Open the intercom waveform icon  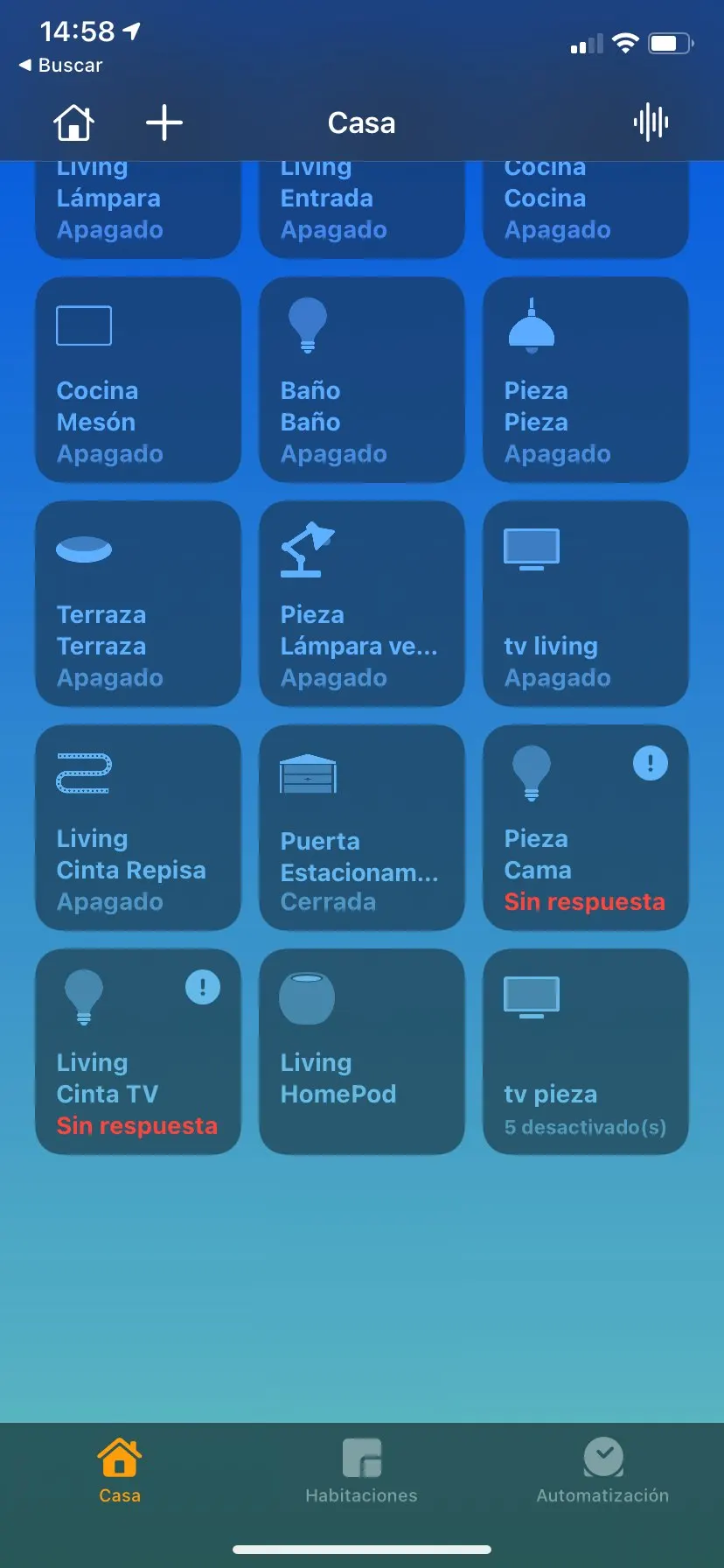click(x=651, y=122)
